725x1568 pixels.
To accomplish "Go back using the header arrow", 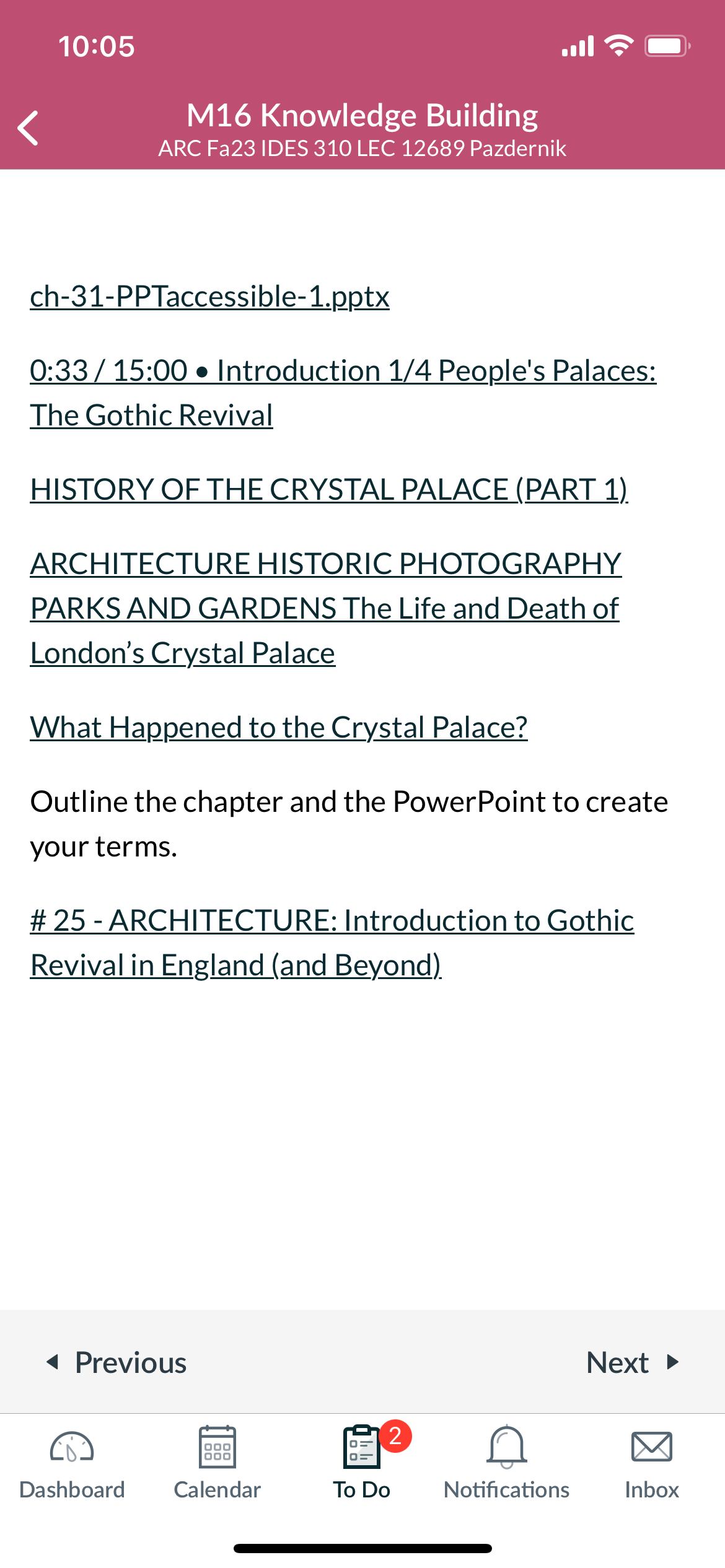I will coord(29,128).
